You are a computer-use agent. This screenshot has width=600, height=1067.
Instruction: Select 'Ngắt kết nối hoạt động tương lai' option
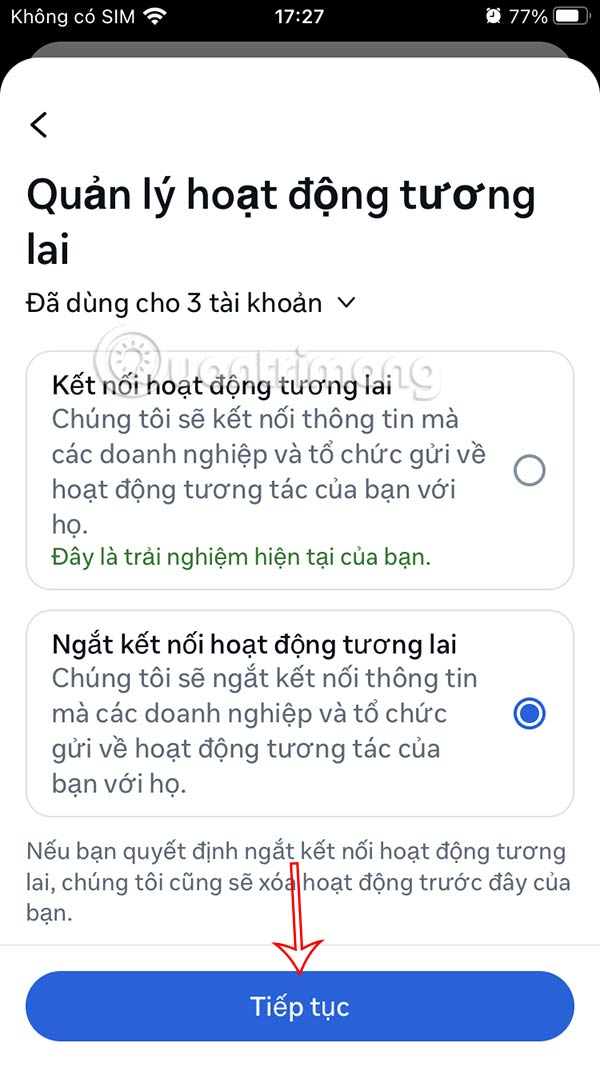(529, 713)
